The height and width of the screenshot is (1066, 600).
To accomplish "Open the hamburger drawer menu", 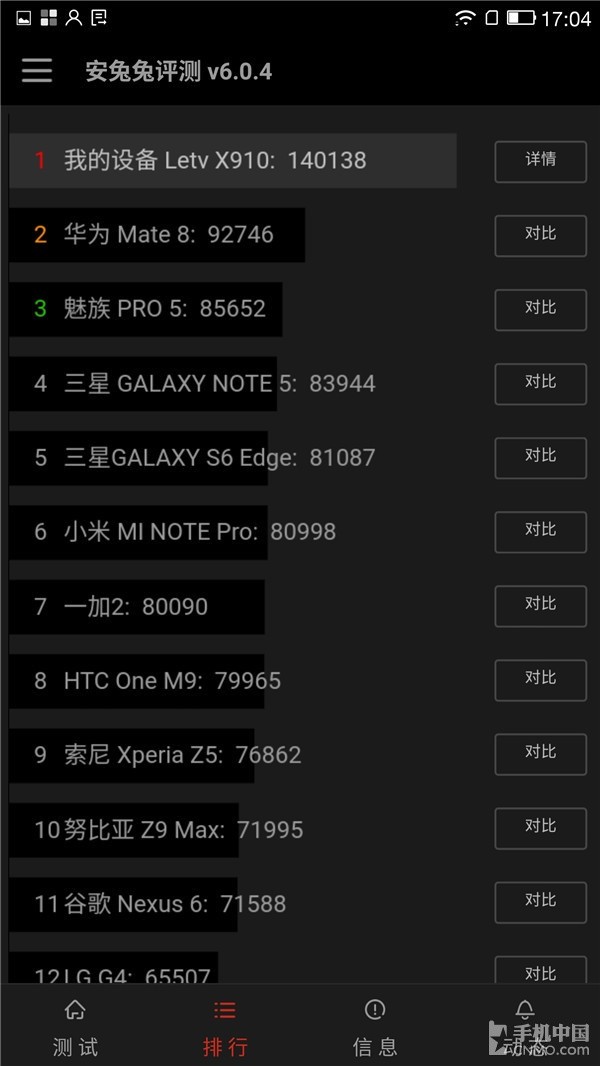I will pos(37,71).
